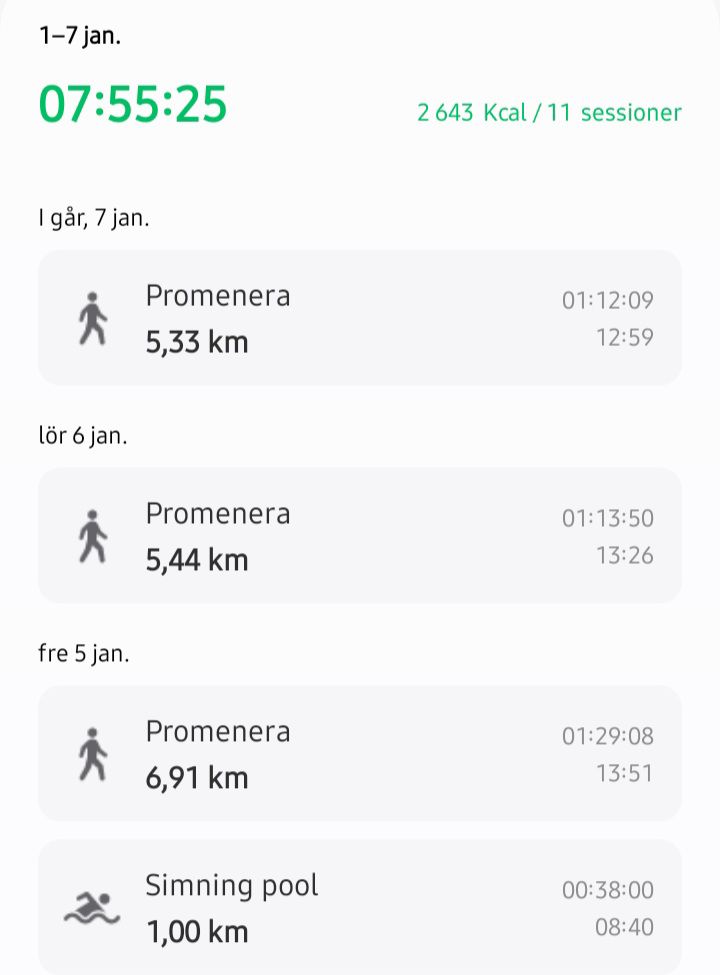Image resolution: width=720 pixels, height=975 pixels.
Task: Select the 6,91 km Promenera session
Action: pos(359,754)
